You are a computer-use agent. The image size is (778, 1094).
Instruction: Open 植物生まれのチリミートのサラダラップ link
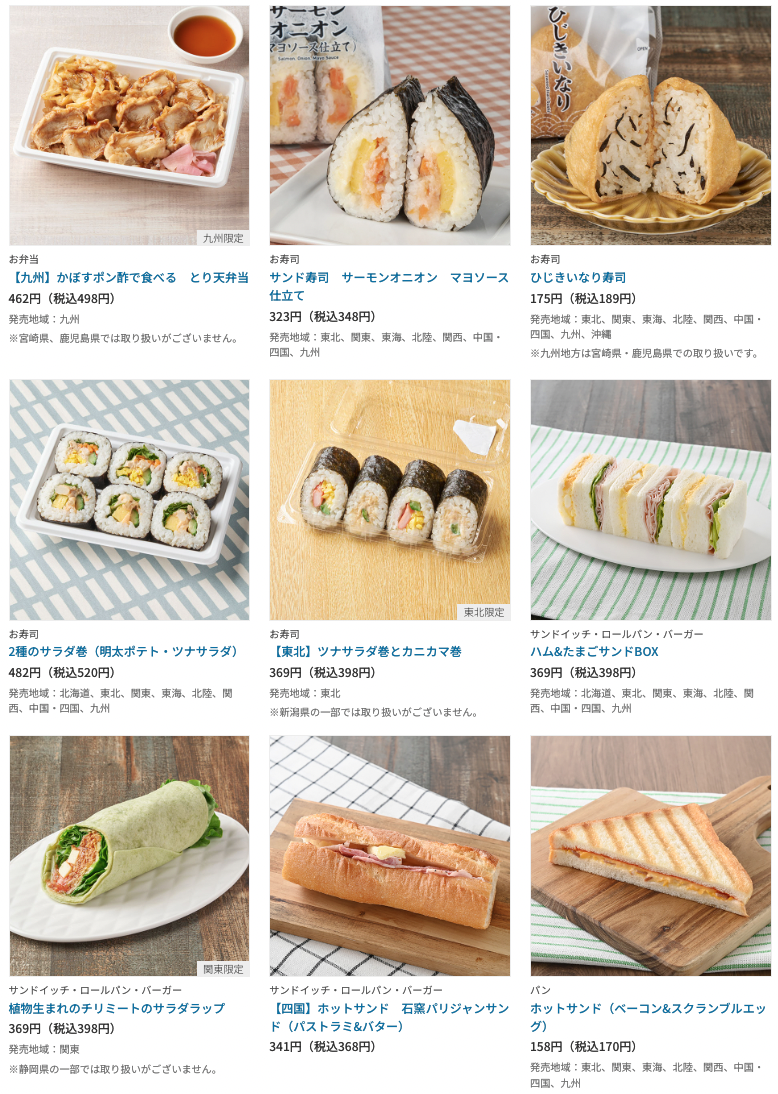click(117, 1008)
